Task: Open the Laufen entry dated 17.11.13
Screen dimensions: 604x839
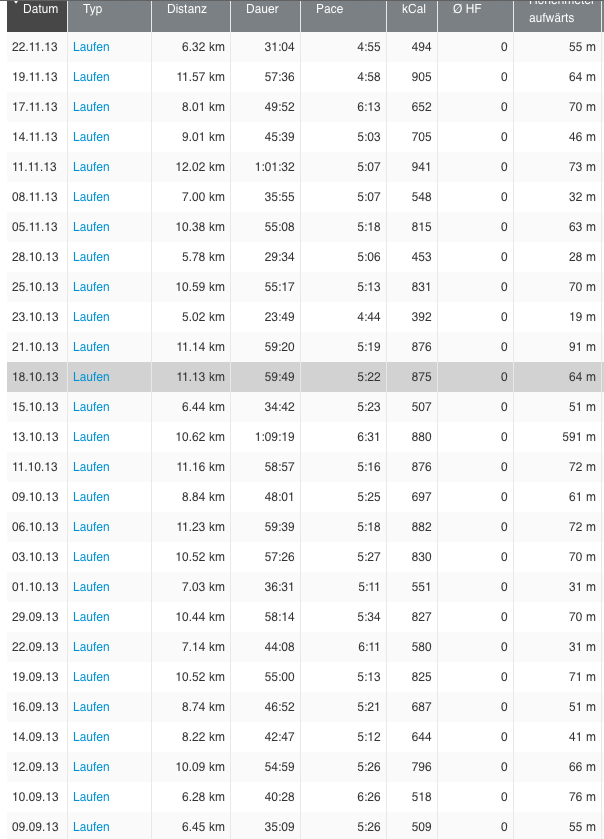Action: [x=91, y=107]
